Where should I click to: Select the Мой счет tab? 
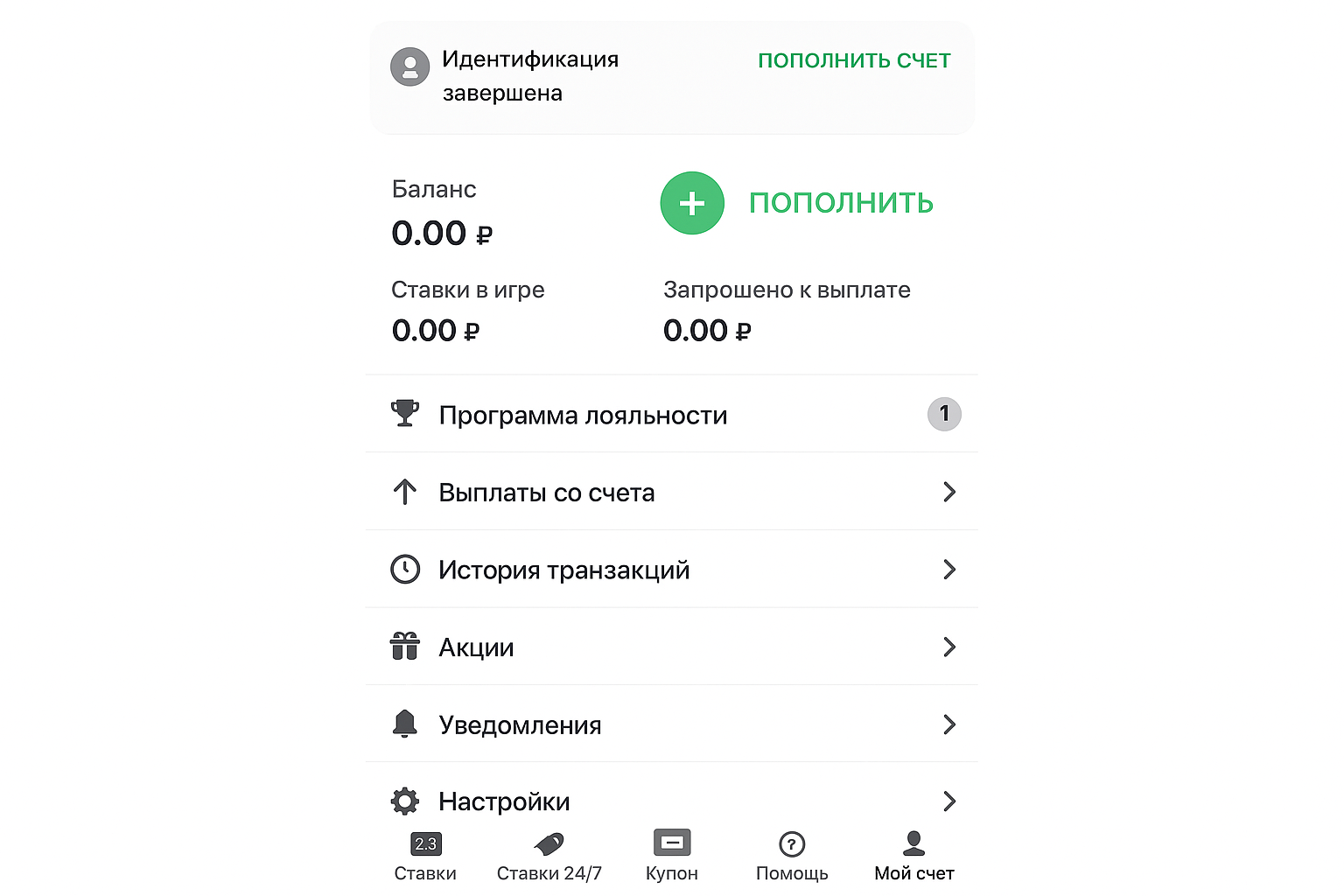coord(913,857)
